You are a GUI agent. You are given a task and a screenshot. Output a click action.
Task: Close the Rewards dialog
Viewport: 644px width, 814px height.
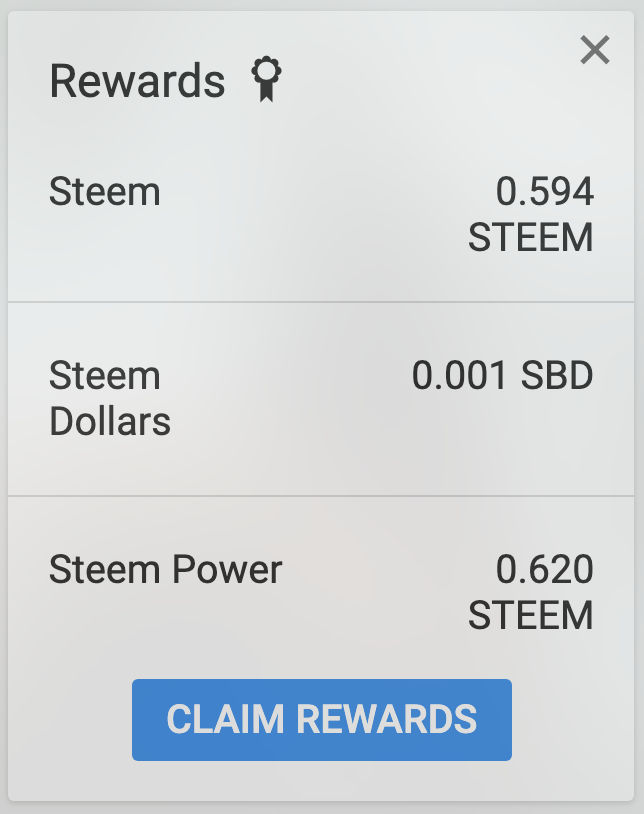(x=595, y=50)
